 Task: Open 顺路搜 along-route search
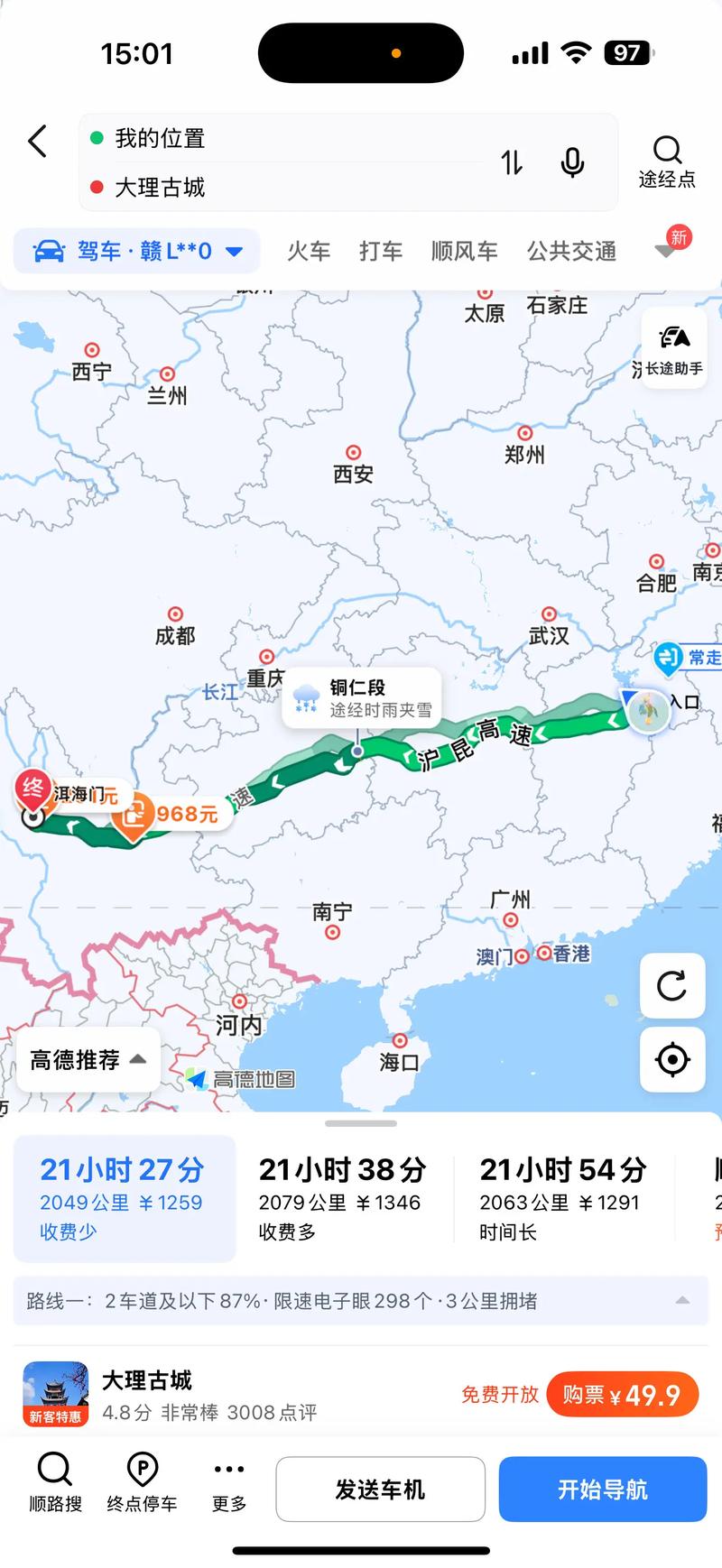pyautogui.click(x=55, y=1484)
